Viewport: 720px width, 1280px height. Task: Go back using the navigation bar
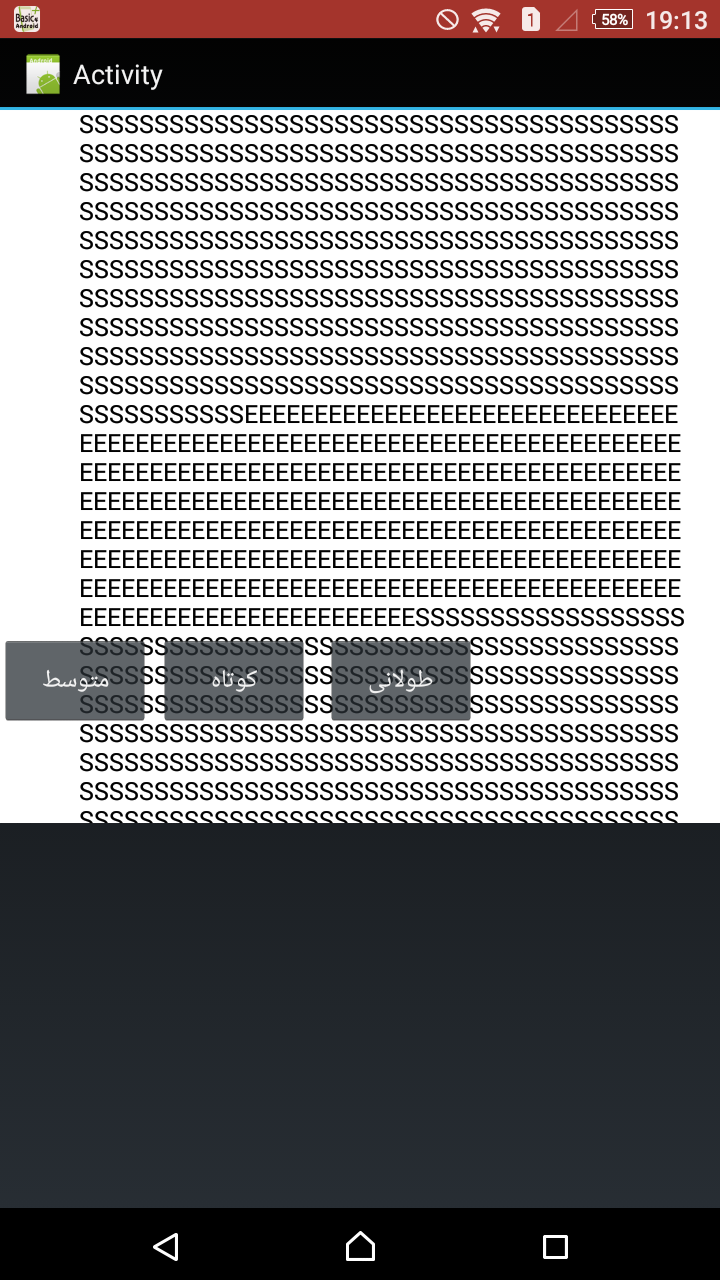click(166, 1246)
